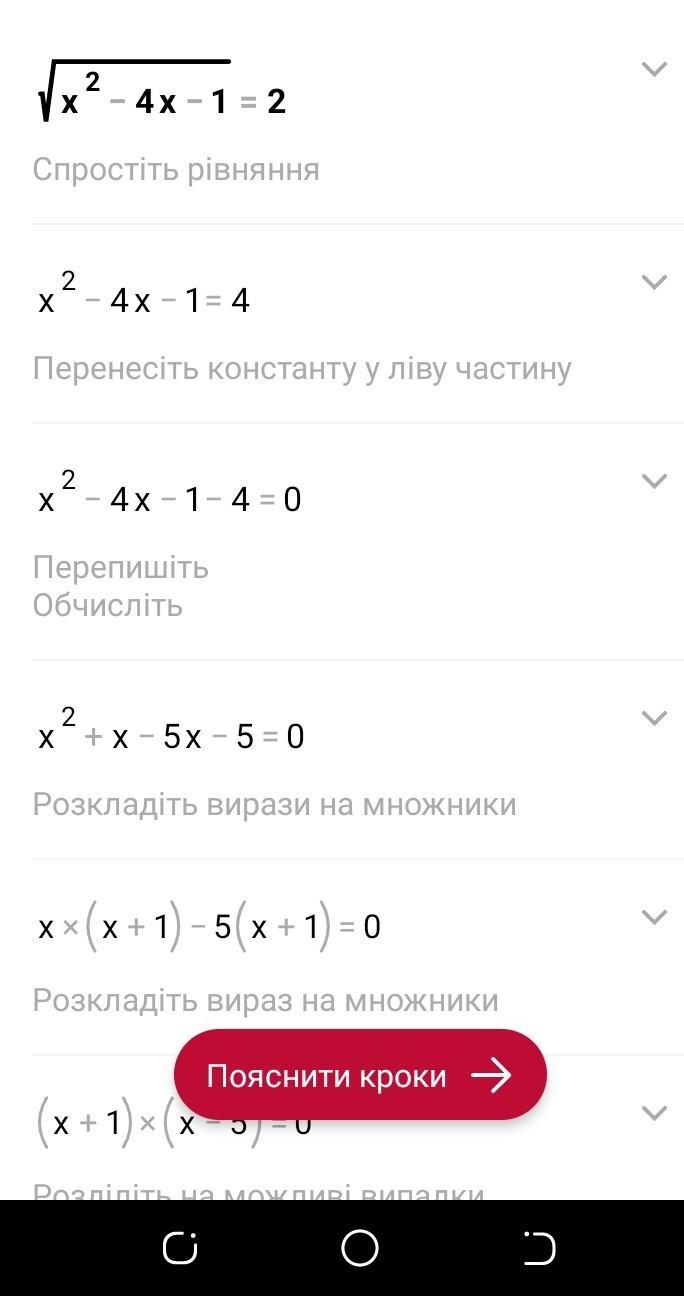Expand the step x×(x+1)−5(x+1)=0

[654, 917]
